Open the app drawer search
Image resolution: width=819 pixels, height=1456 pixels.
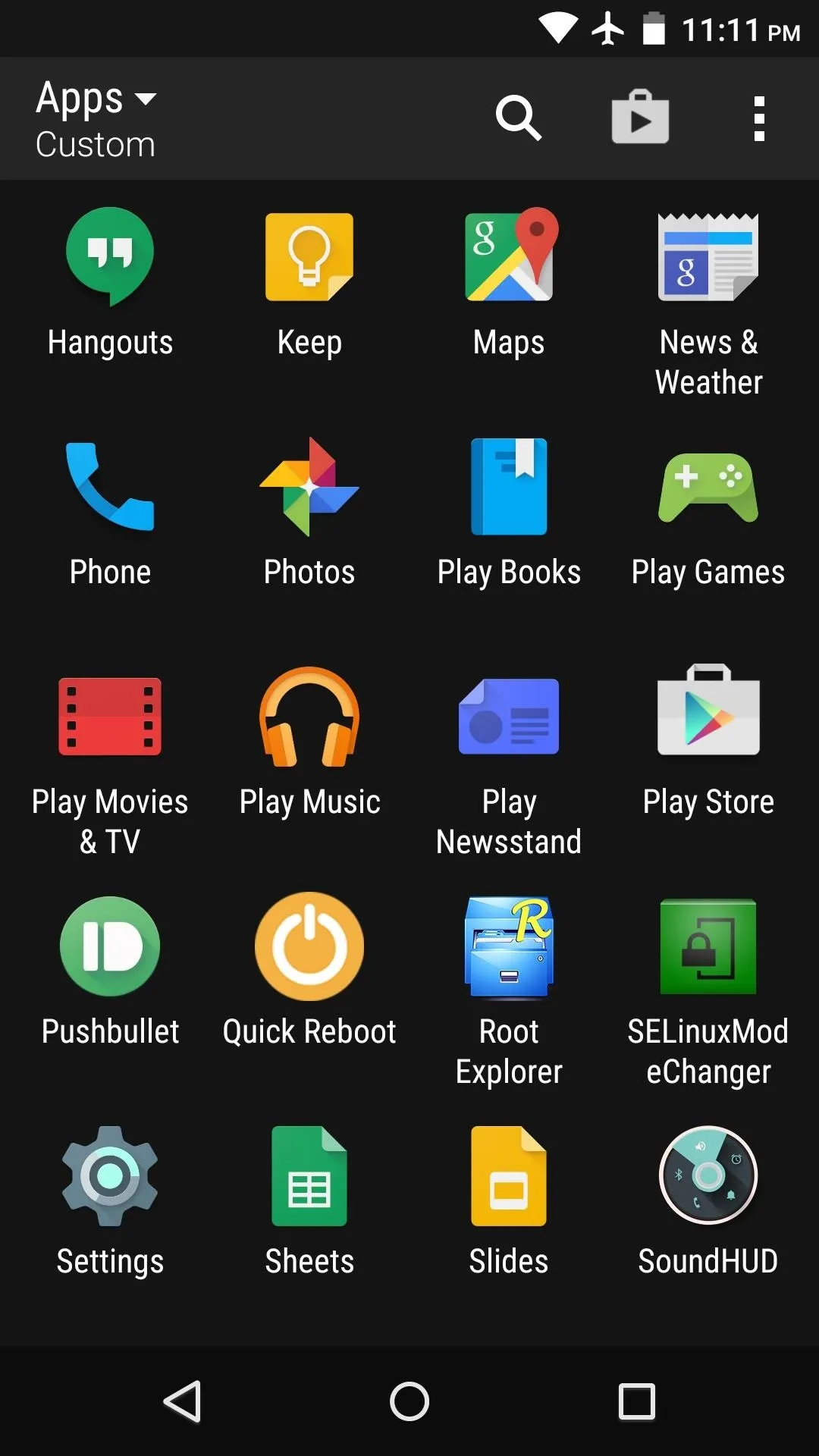519,118
